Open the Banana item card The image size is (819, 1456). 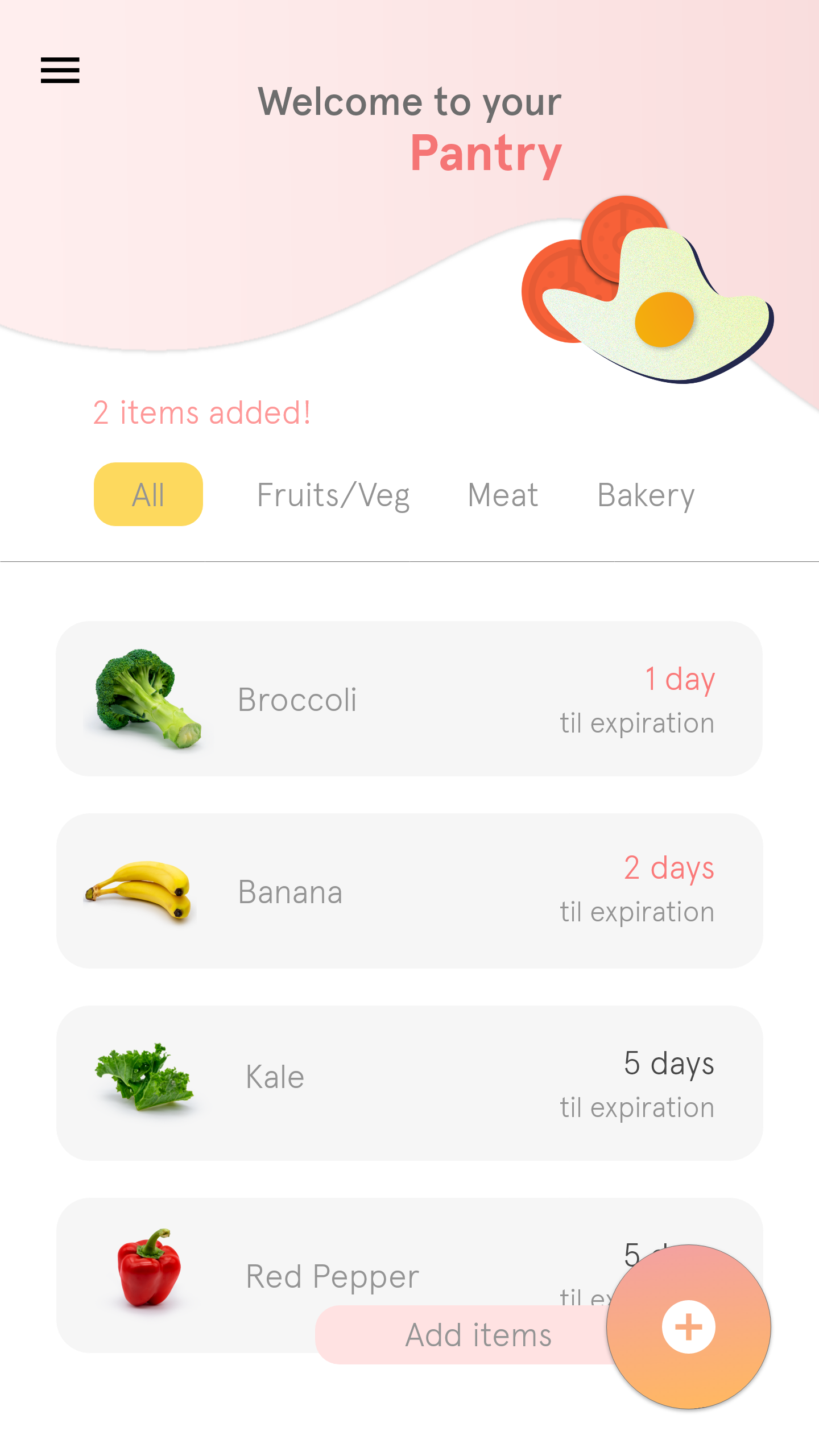(x=409, y=891)
